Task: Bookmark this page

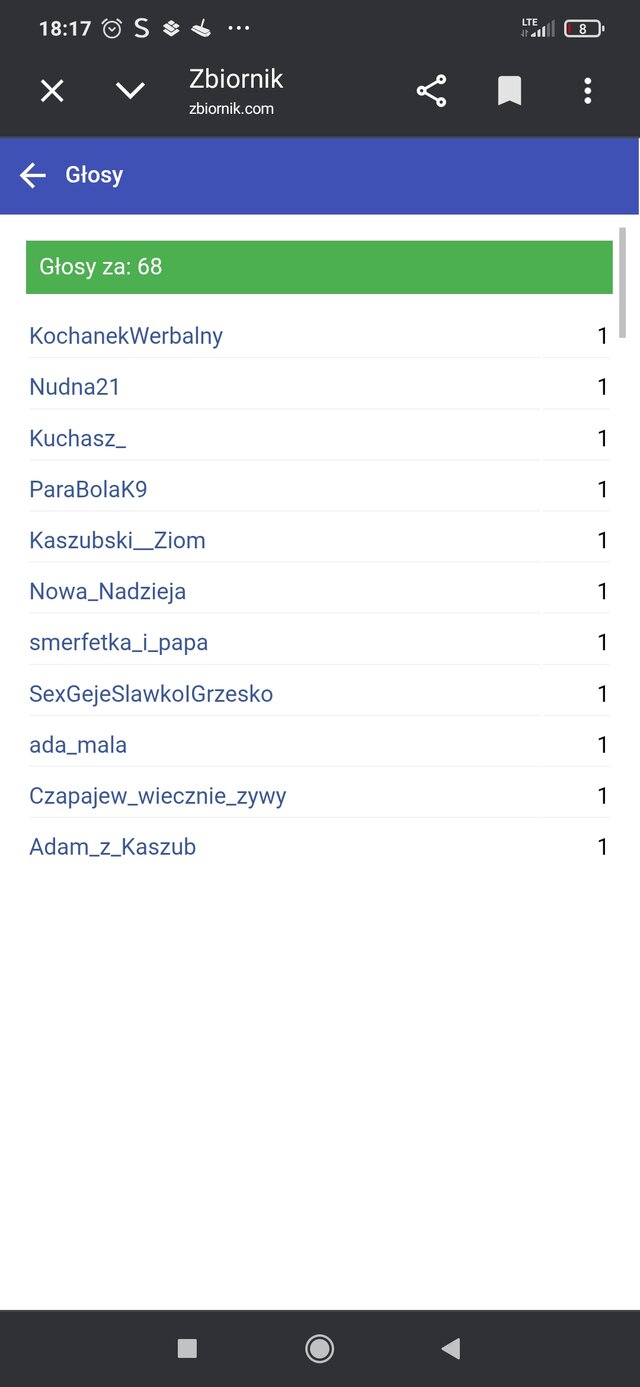Action: click(510, 91)
